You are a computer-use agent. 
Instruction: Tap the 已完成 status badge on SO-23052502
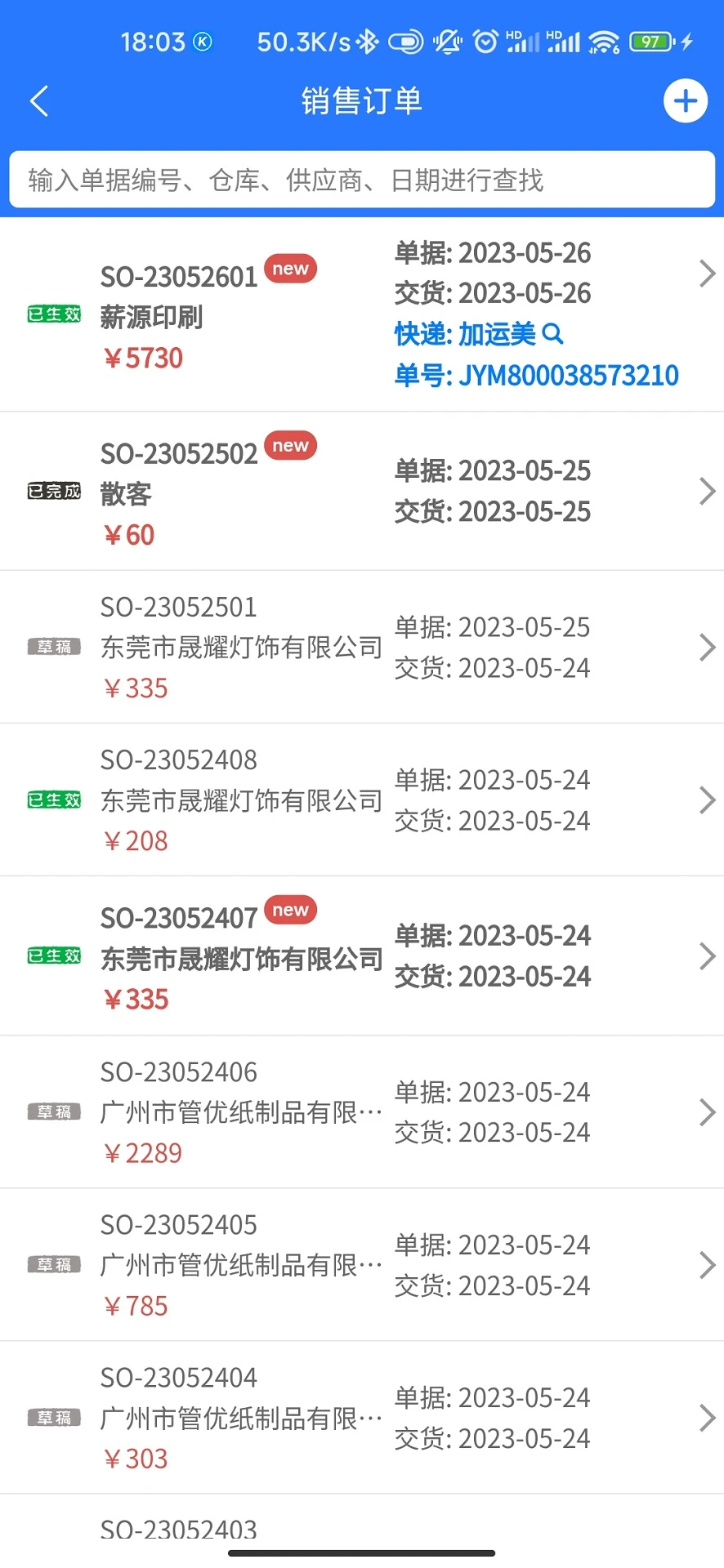tap(53, 491)
